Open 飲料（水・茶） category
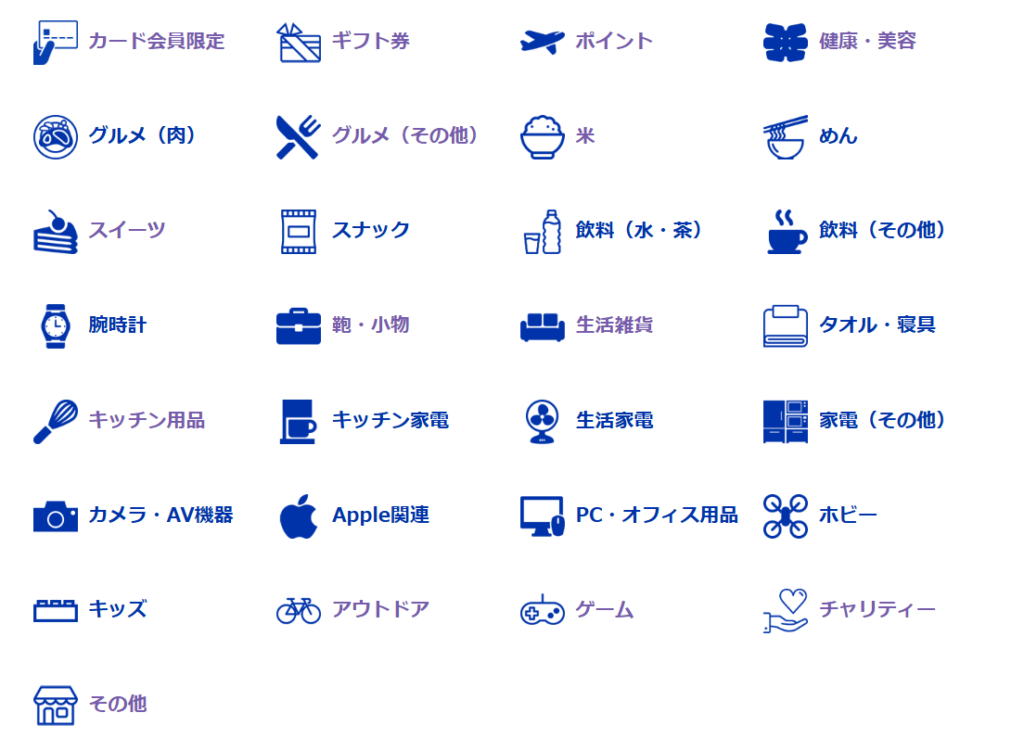Viewport: 1024px width, 751px height. [x=638, y=230]
